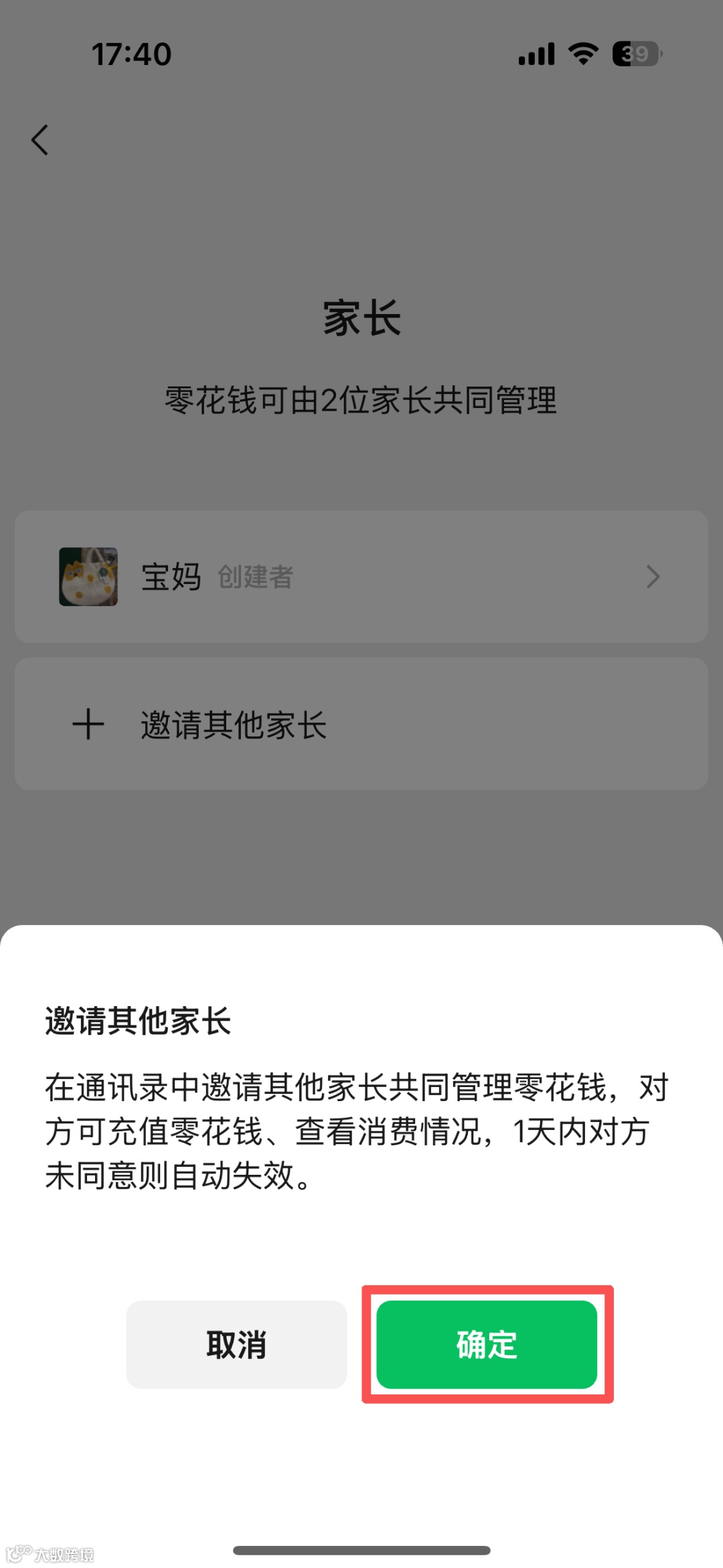Screen dimensions: 723x1568
Task: Dismiss the dialog with the 取消 button
Action: point(236,1344)
